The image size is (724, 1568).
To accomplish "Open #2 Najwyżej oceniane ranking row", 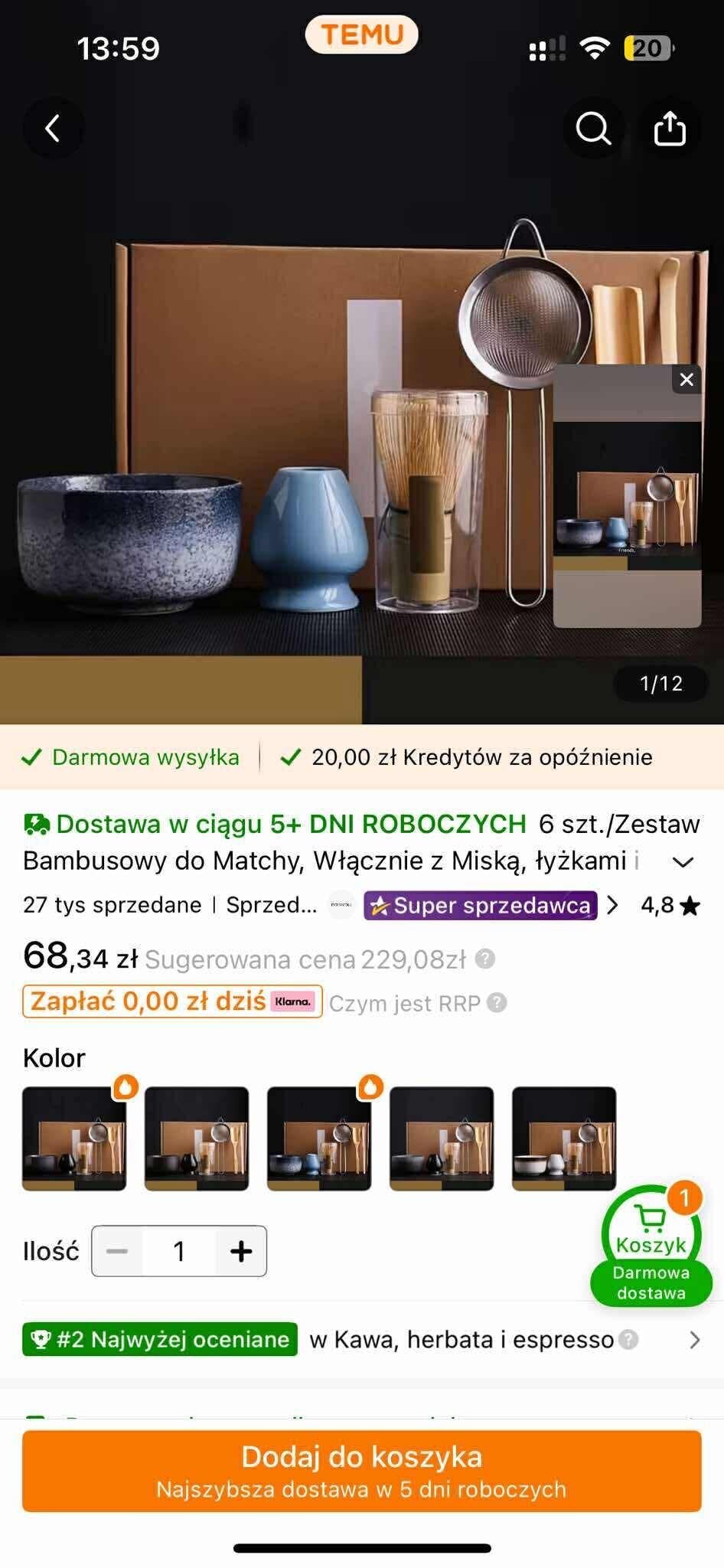I will point(361,1340).
